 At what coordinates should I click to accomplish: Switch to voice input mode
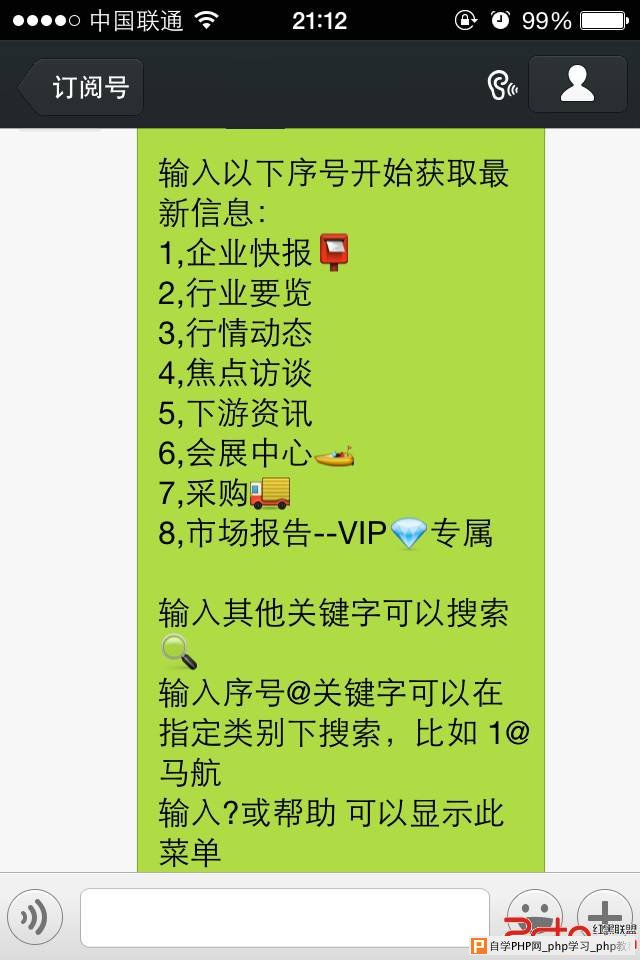(x=35, y=917)
